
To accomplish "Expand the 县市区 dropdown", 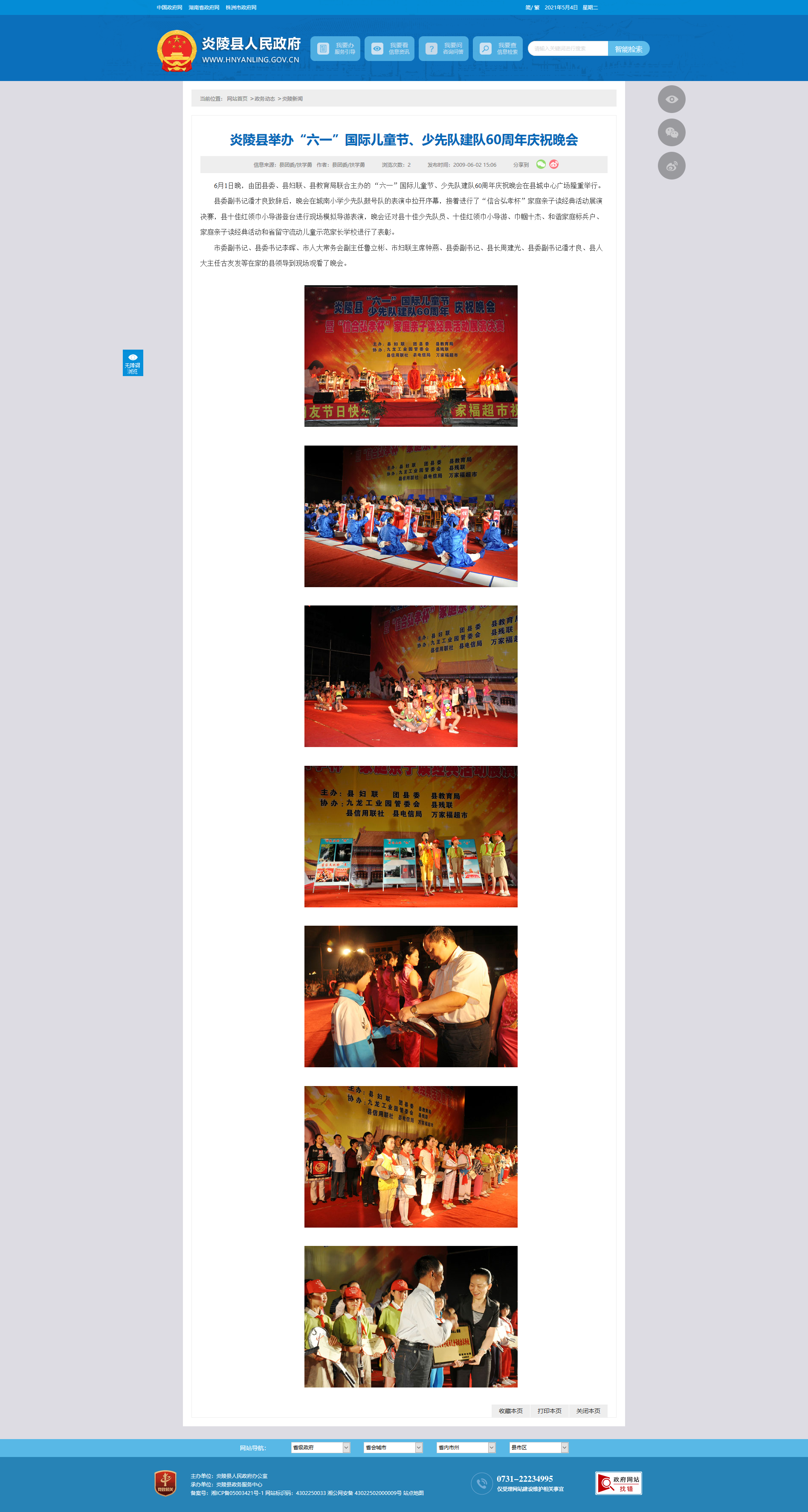I will click(x=539, y=1448).
